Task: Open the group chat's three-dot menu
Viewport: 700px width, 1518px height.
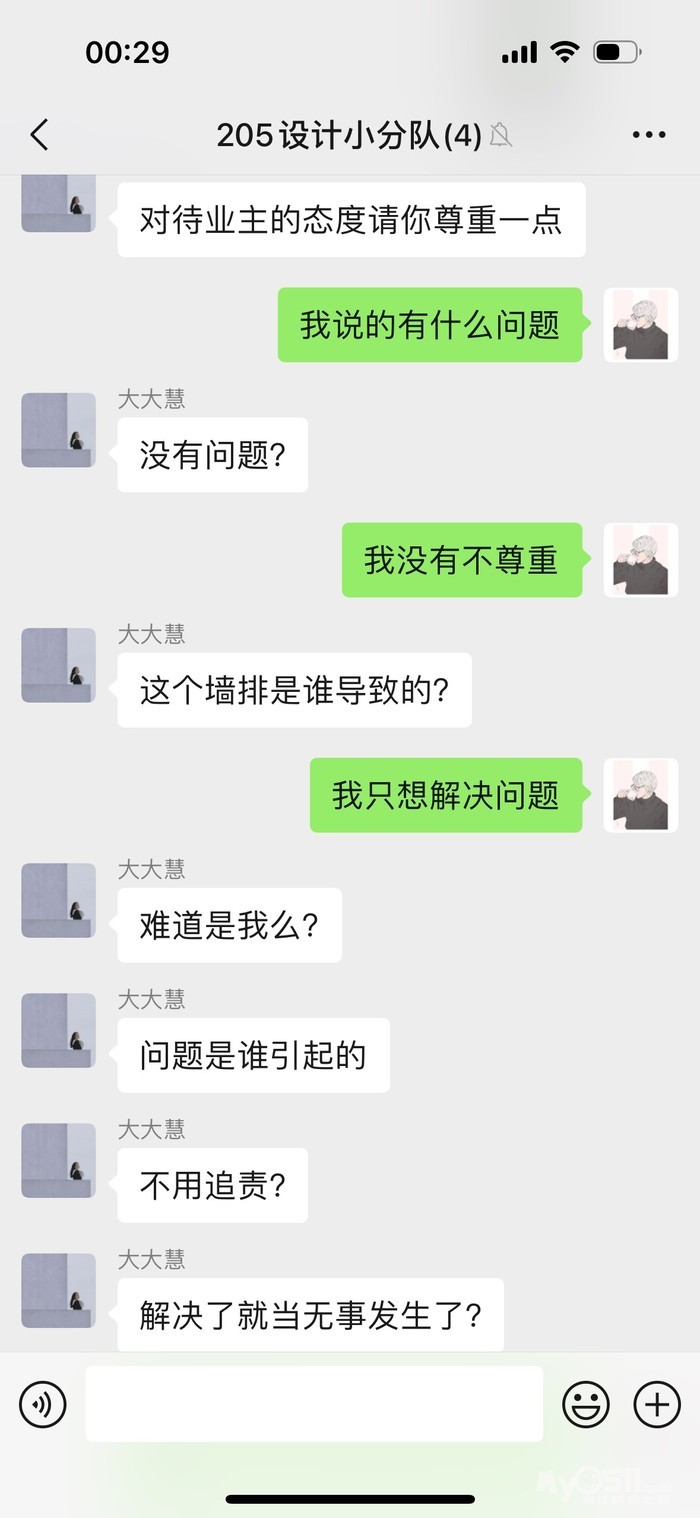Action: coord(649,135)
